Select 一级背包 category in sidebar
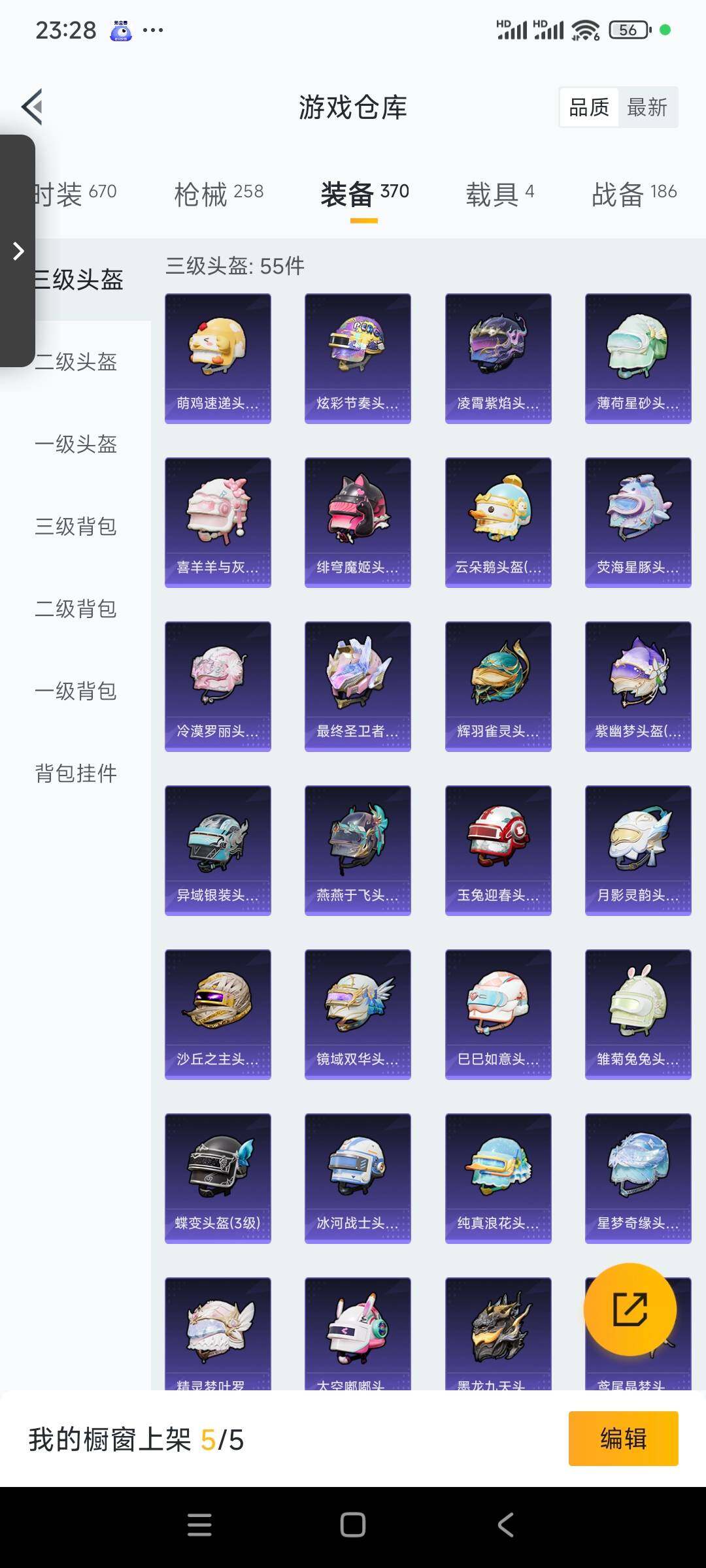706x1568 pixels. pyautogui.click(x=76, y=692)
